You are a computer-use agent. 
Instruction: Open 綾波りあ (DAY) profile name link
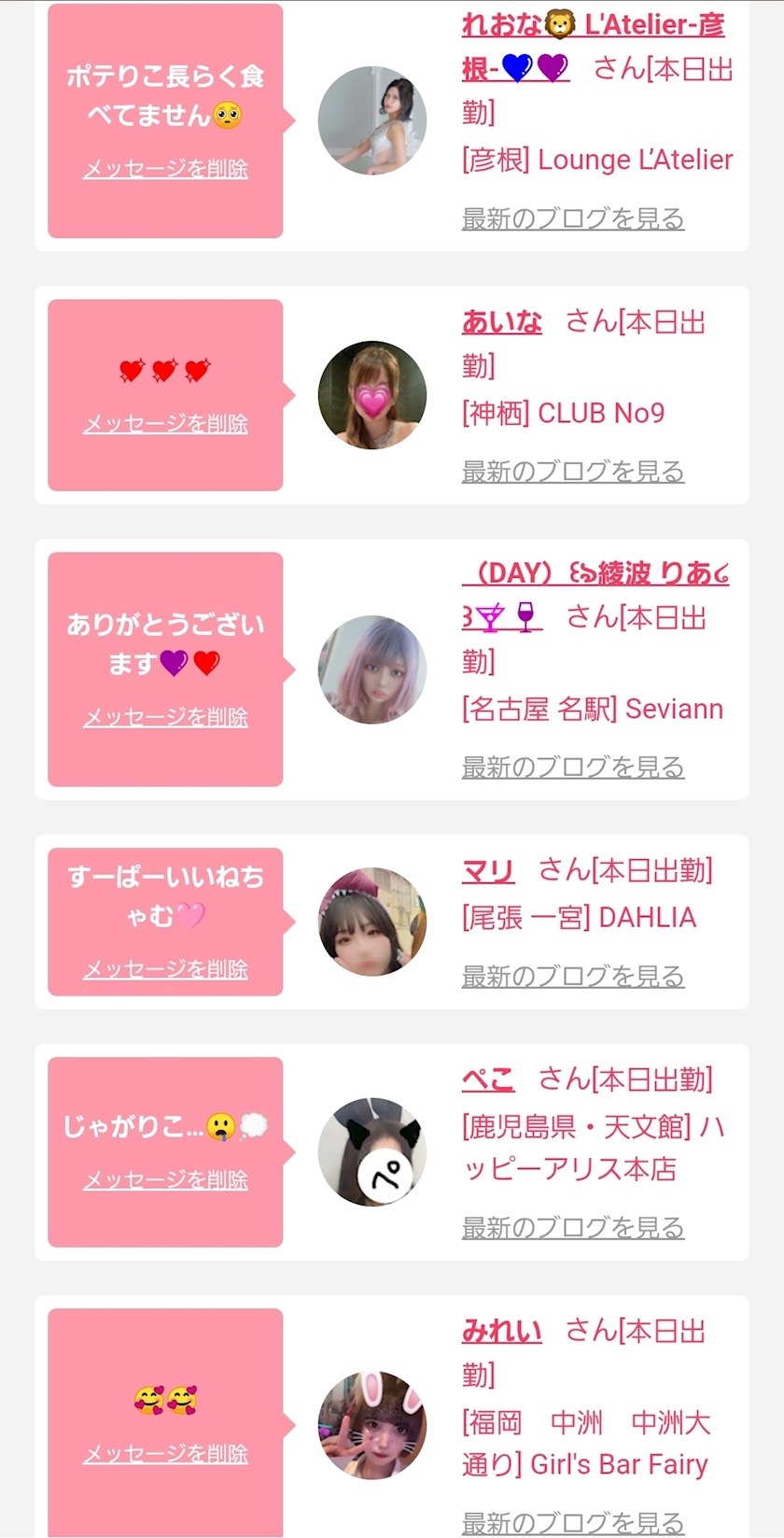pyautogui.click(x=595, y=573)
